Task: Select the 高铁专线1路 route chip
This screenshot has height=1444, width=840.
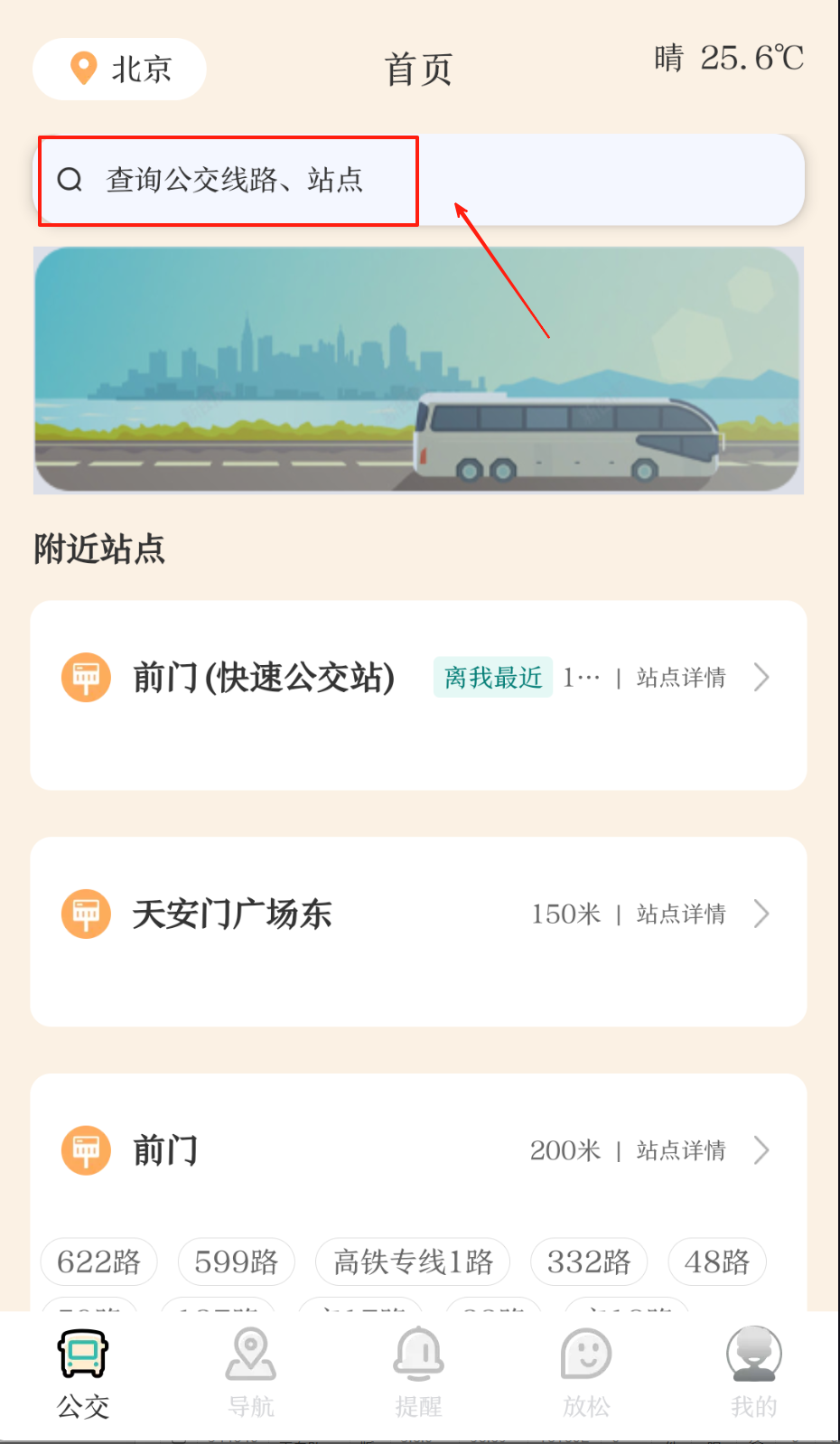Action: click(x=413, y=1261)
